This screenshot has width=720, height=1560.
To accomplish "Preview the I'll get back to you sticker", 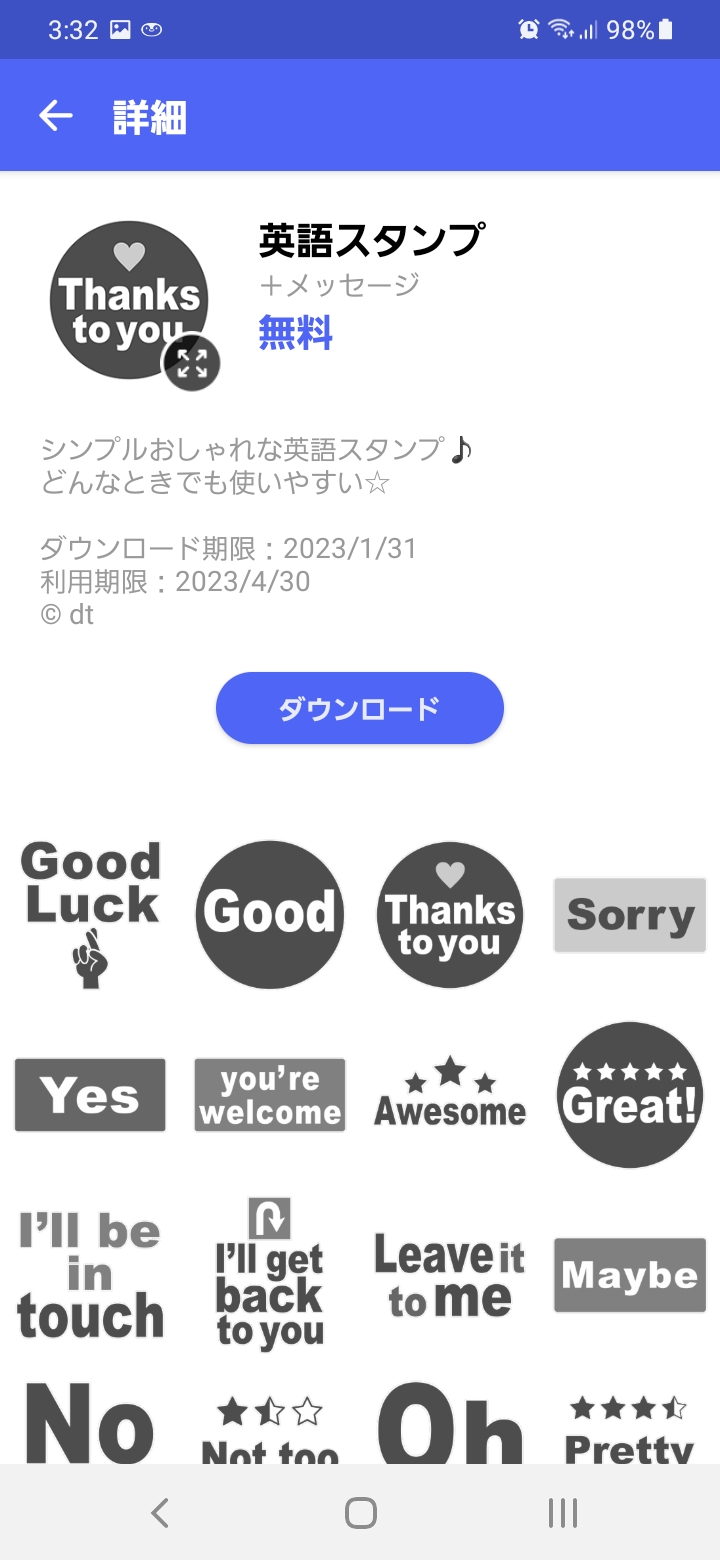I will tap(270, 1275).
